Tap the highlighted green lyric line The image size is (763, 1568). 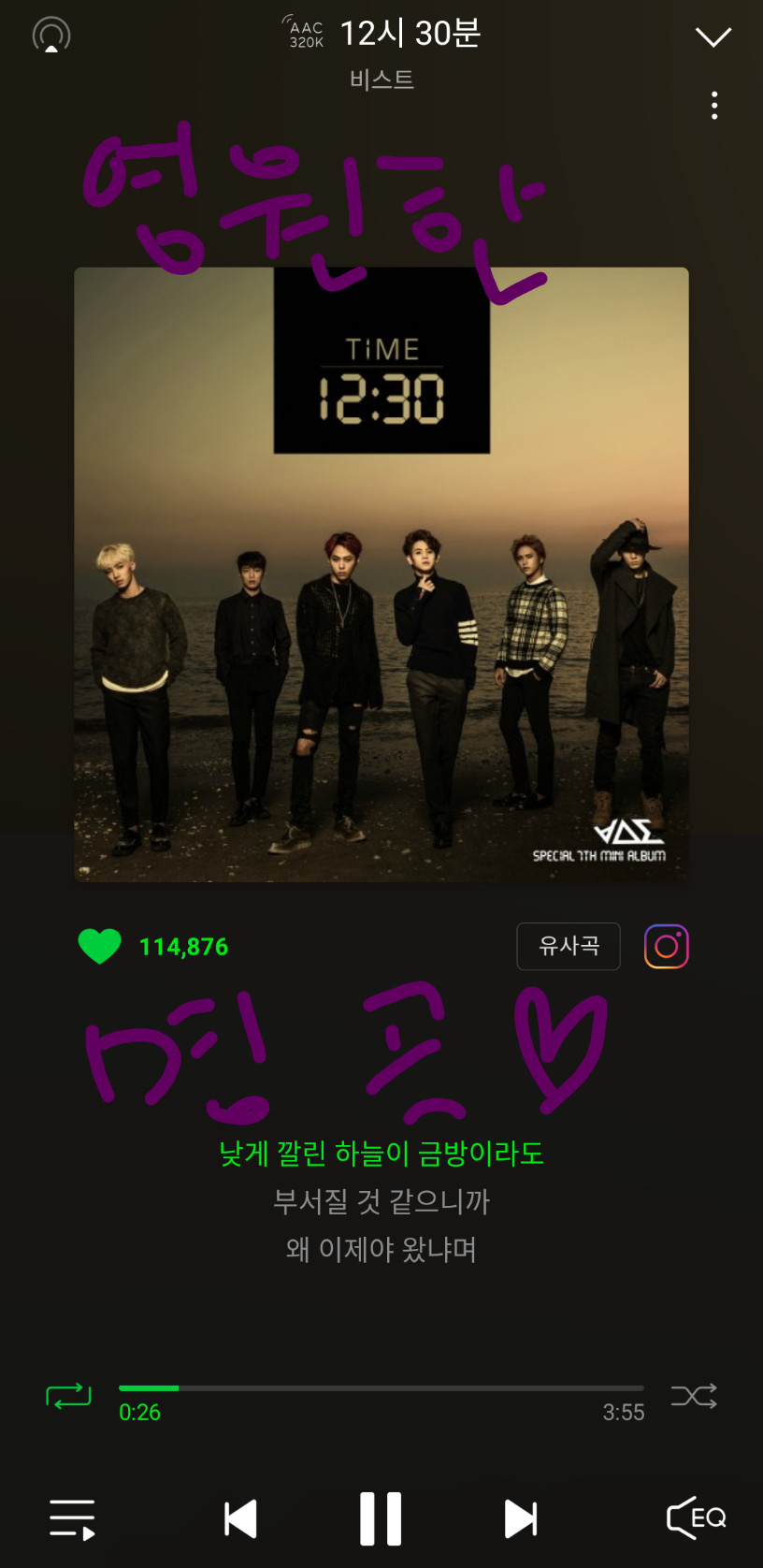pyautogui.click(x=381, y=1154)
